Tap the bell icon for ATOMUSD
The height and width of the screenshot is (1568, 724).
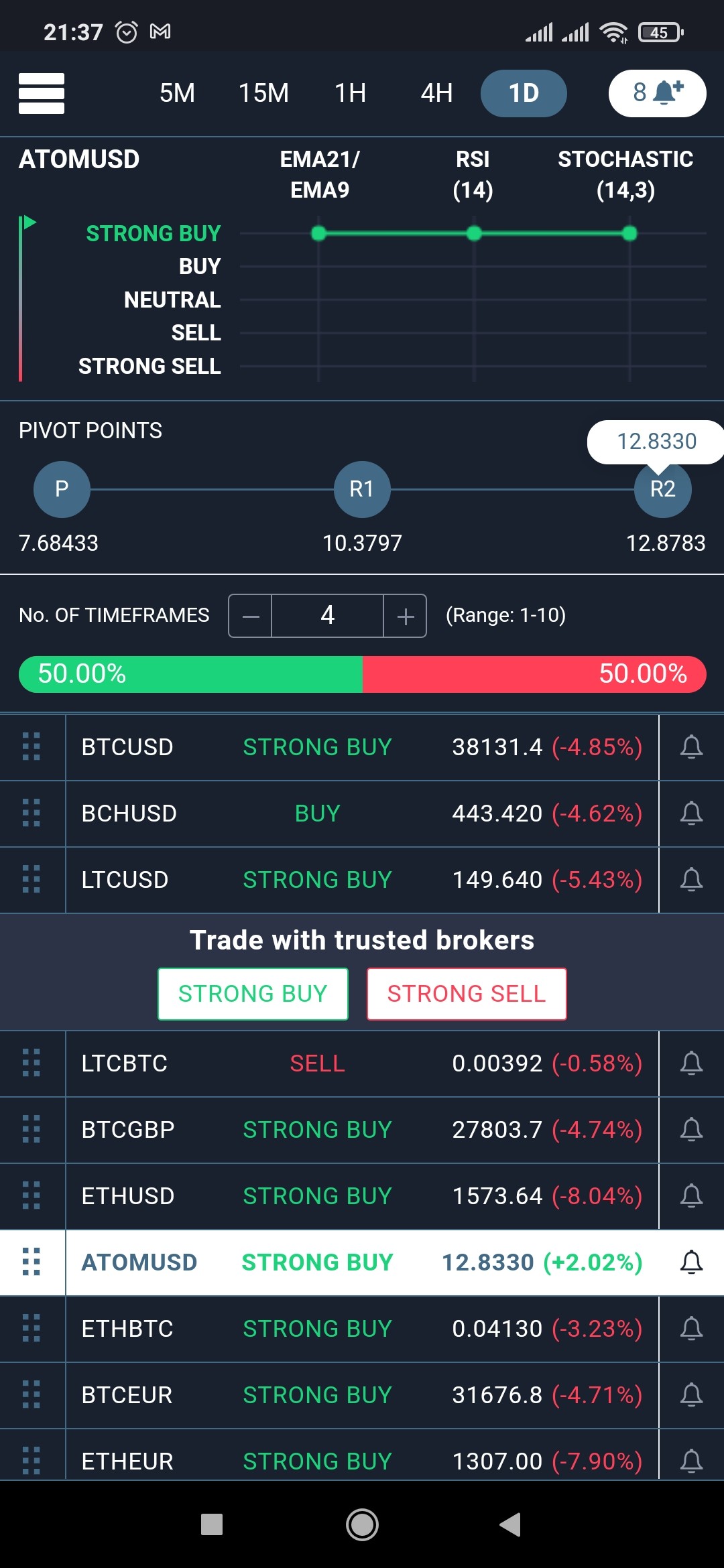pos(691,1262)
